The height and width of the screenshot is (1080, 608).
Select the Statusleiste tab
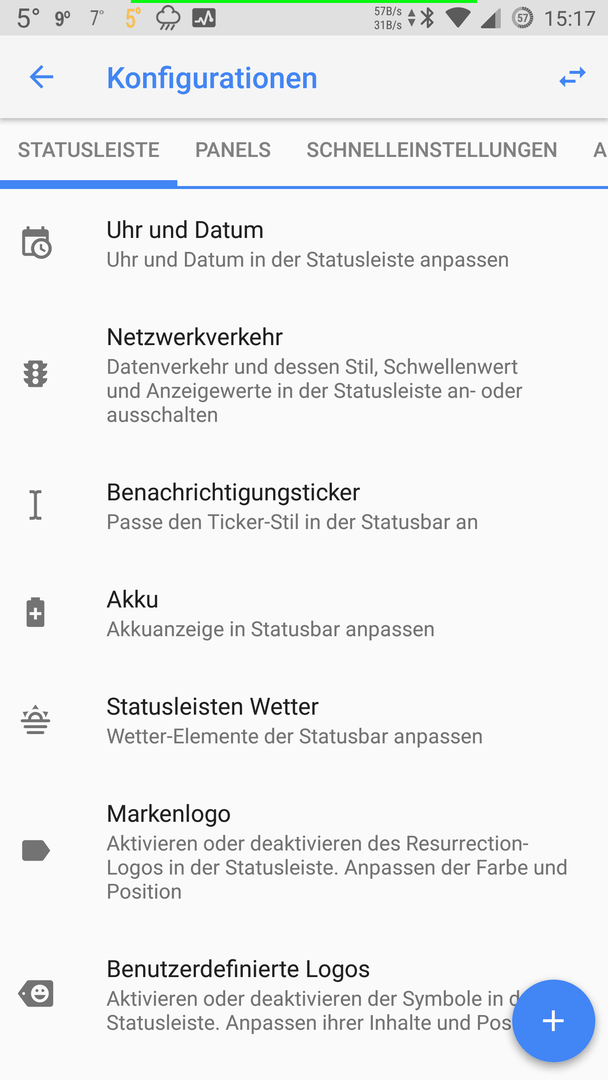click(89, 150)
